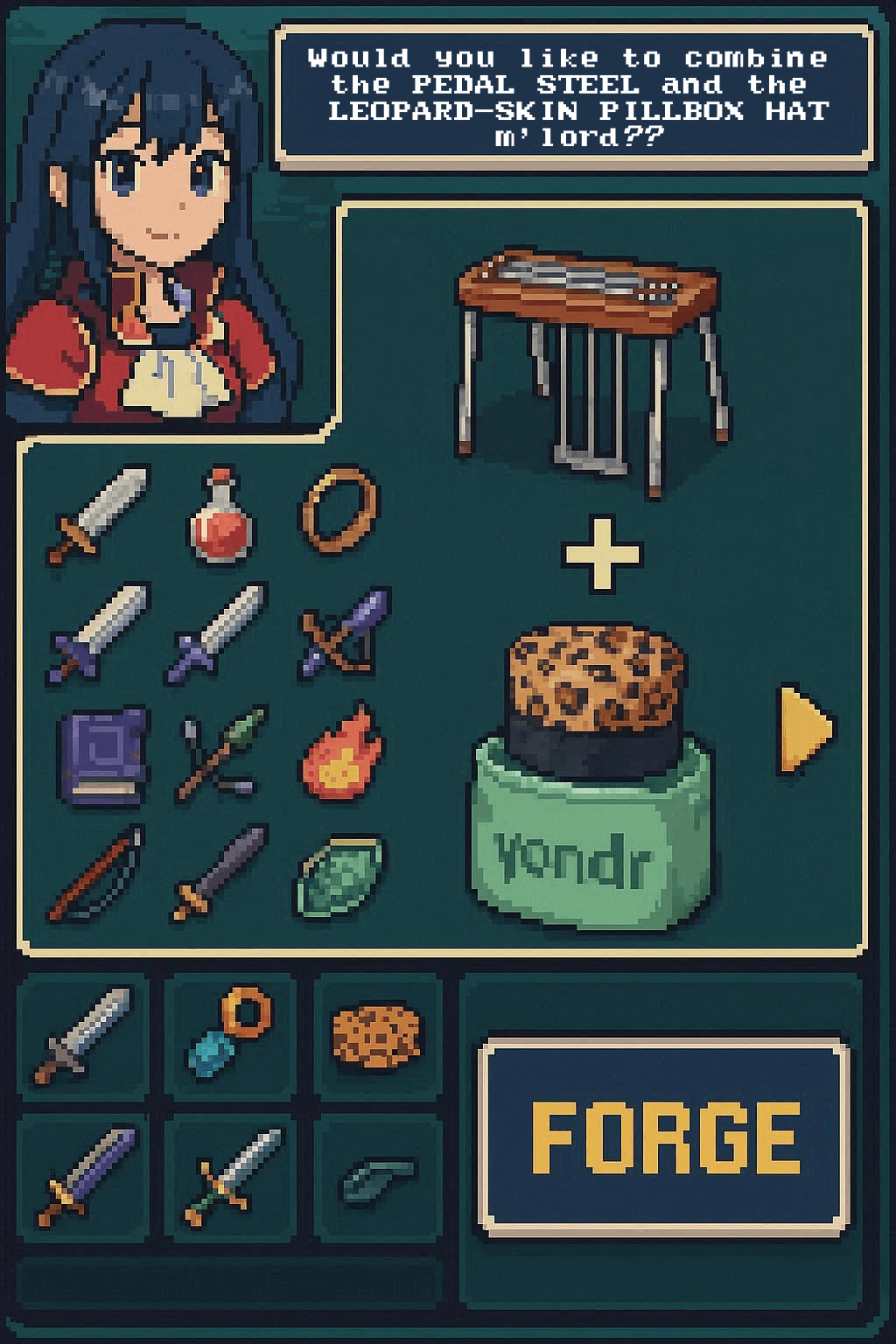Viewport: 896px width, 1344px height.
Task: Select the green-tipped staff
Action: pos(220,754)
